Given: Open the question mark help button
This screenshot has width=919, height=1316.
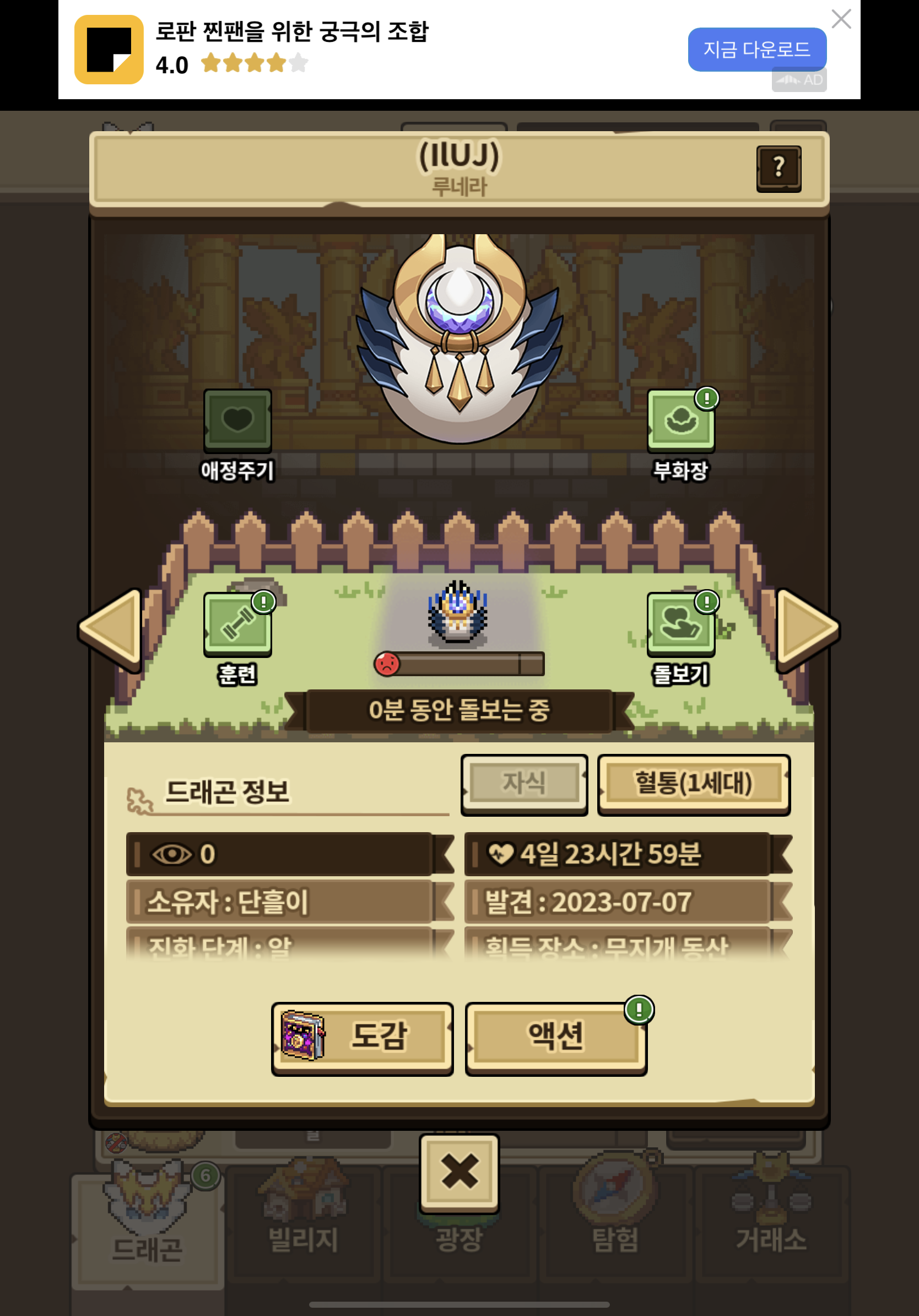Looking at the screenshot, I should point(779,168).
